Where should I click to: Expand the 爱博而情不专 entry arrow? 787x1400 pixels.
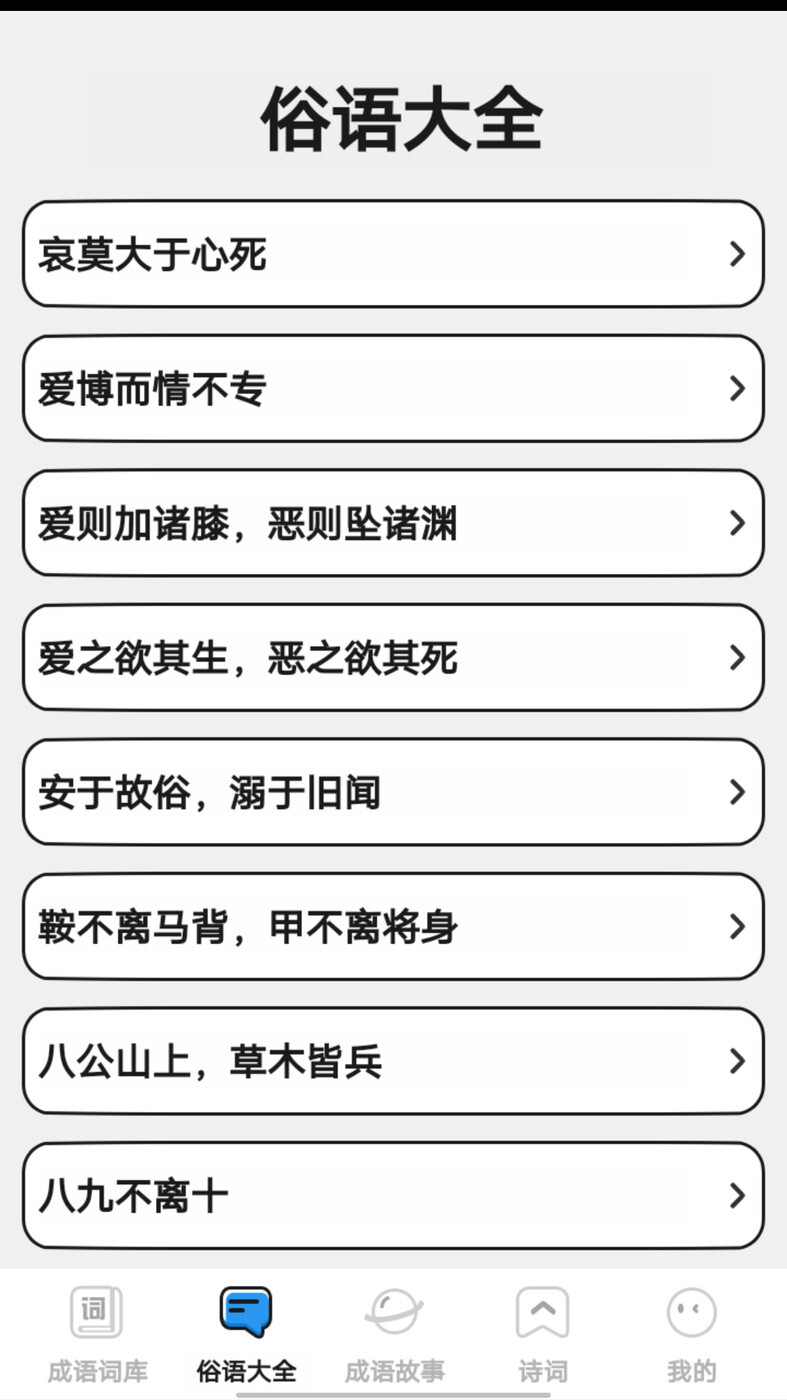click(x=737, y=388)
